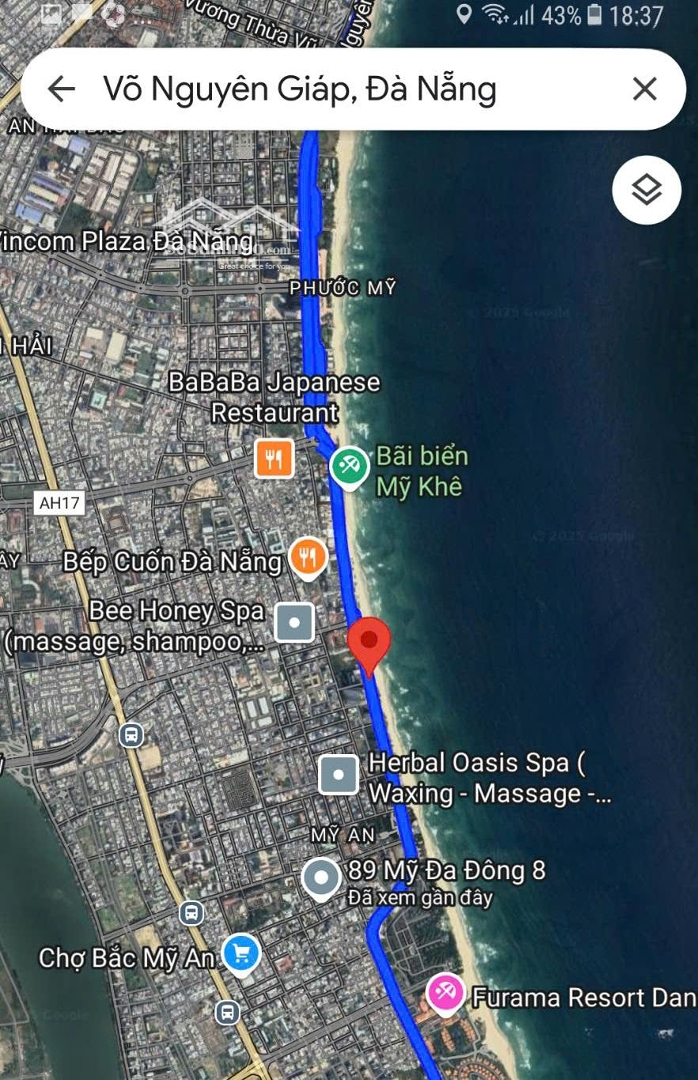
Task: Open the Herbal Oasis Spa marker
Action: pyautogui.click(x=338, y=774)
